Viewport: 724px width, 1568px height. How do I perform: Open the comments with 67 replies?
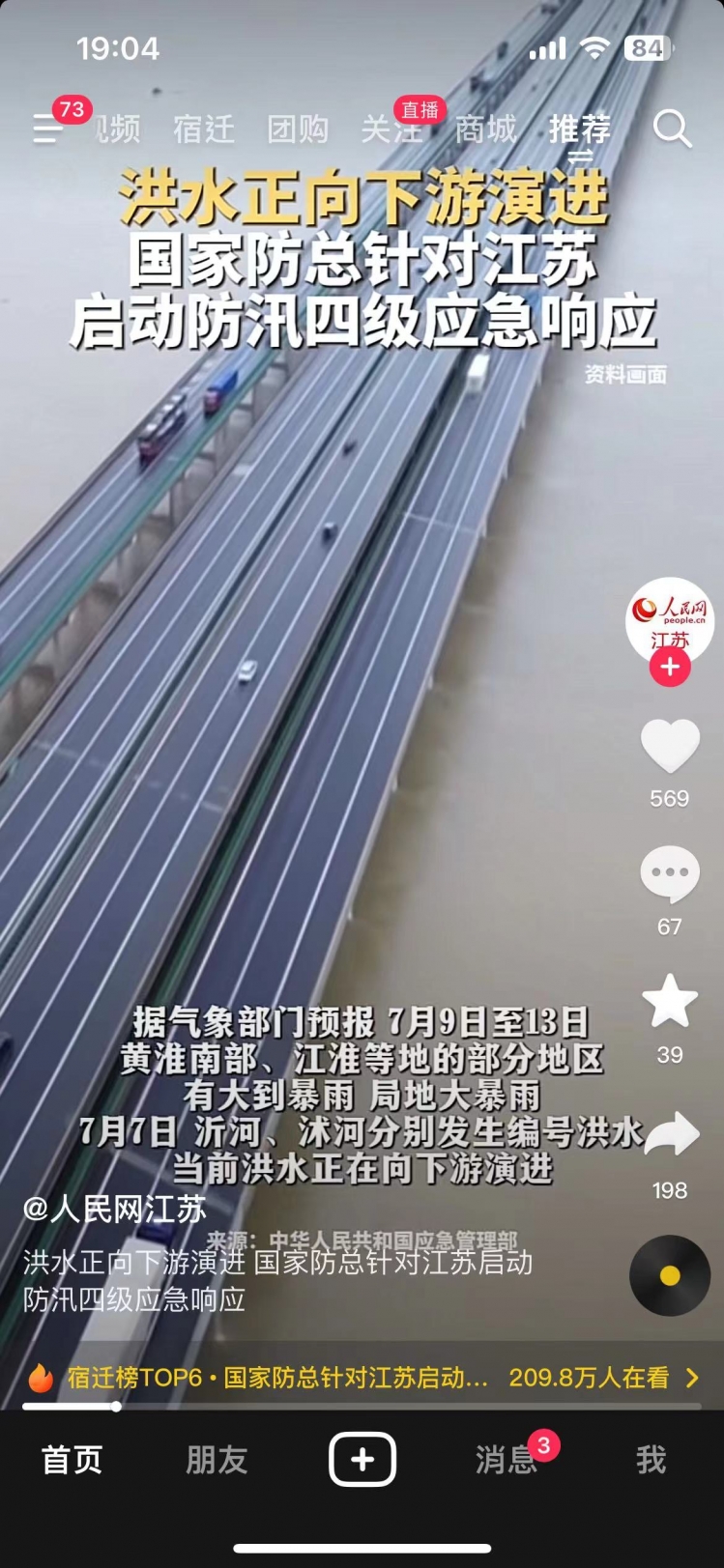click(x=670, y=874)
